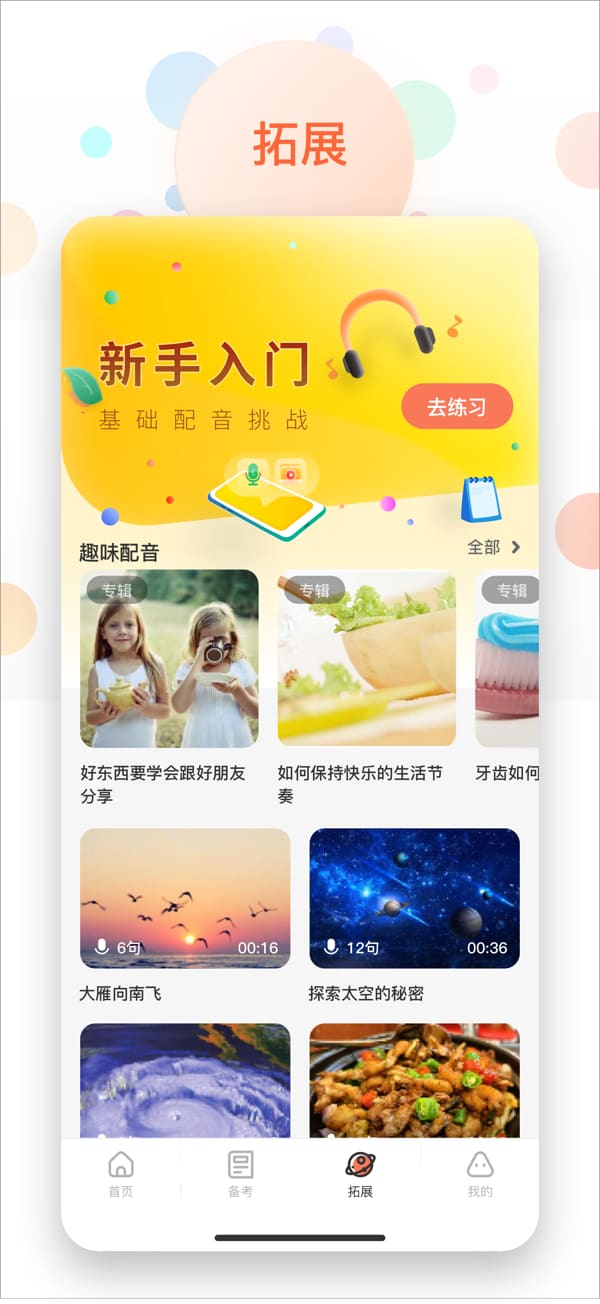Select the 拓展 tab
600x1304 pixels.
tap(360, 1174)
